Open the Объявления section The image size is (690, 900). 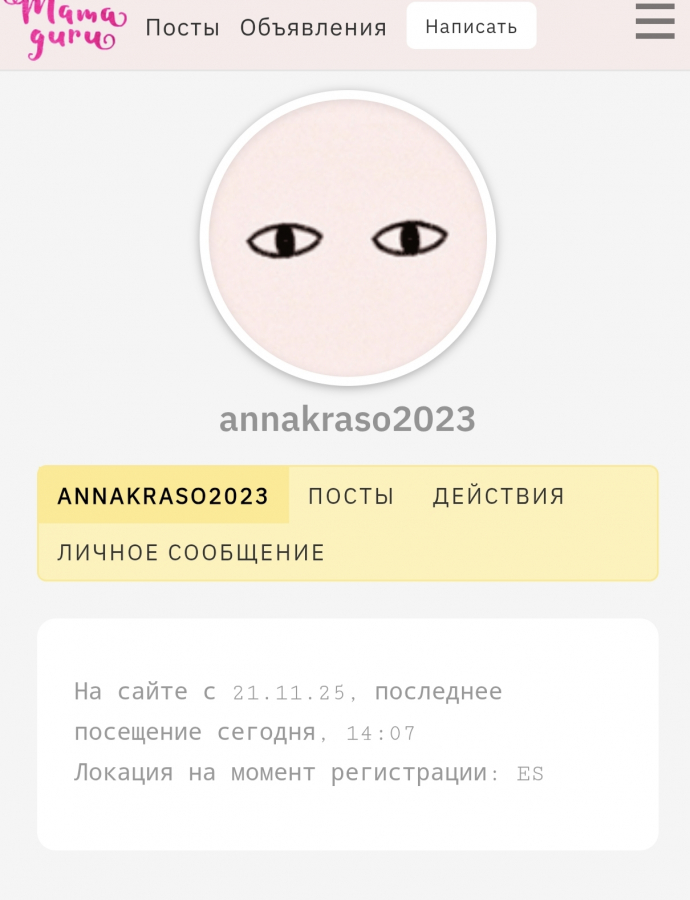(313, 28)
